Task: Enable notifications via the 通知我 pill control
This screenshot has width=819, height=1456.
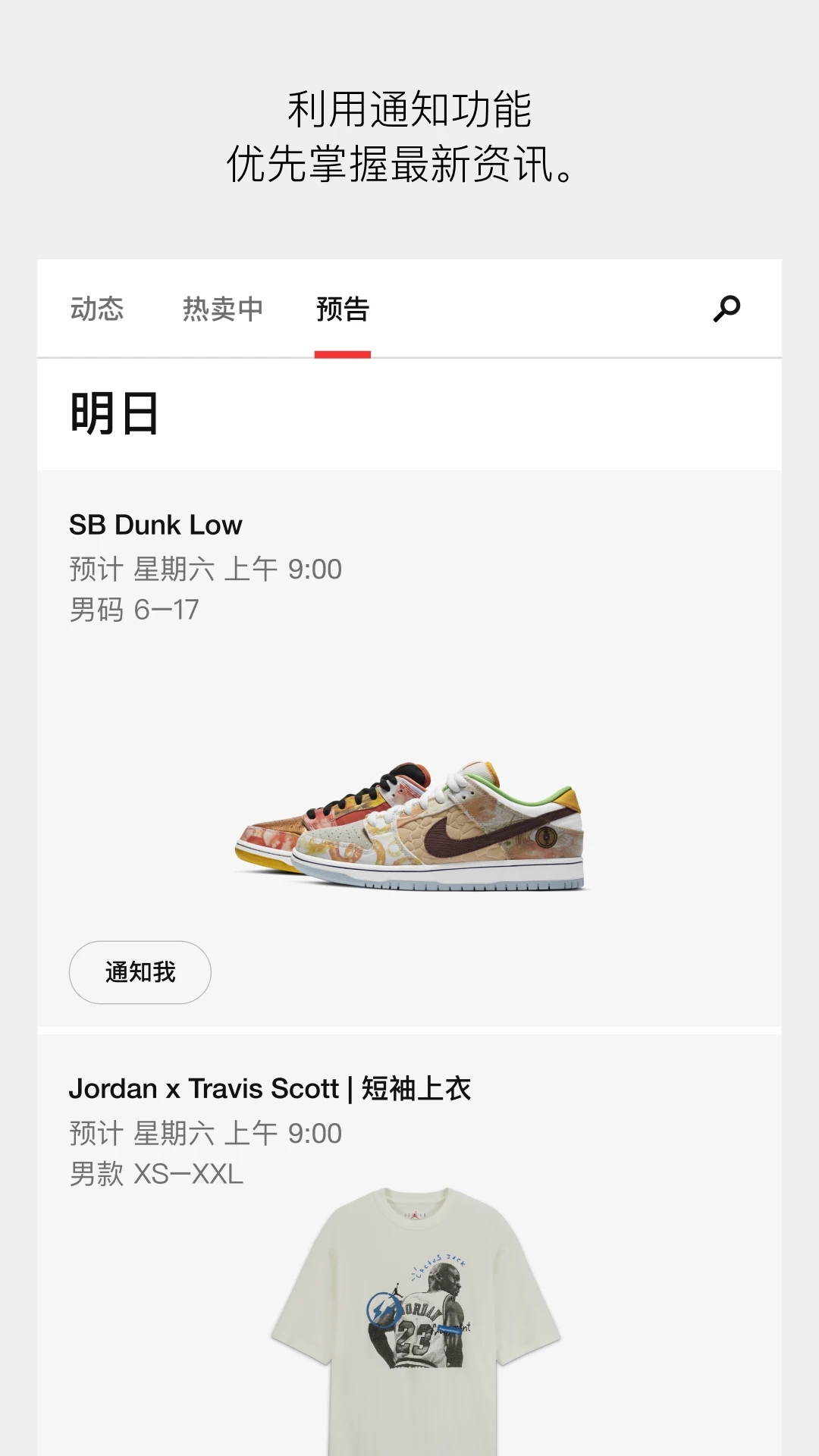Action: point(140,972)
